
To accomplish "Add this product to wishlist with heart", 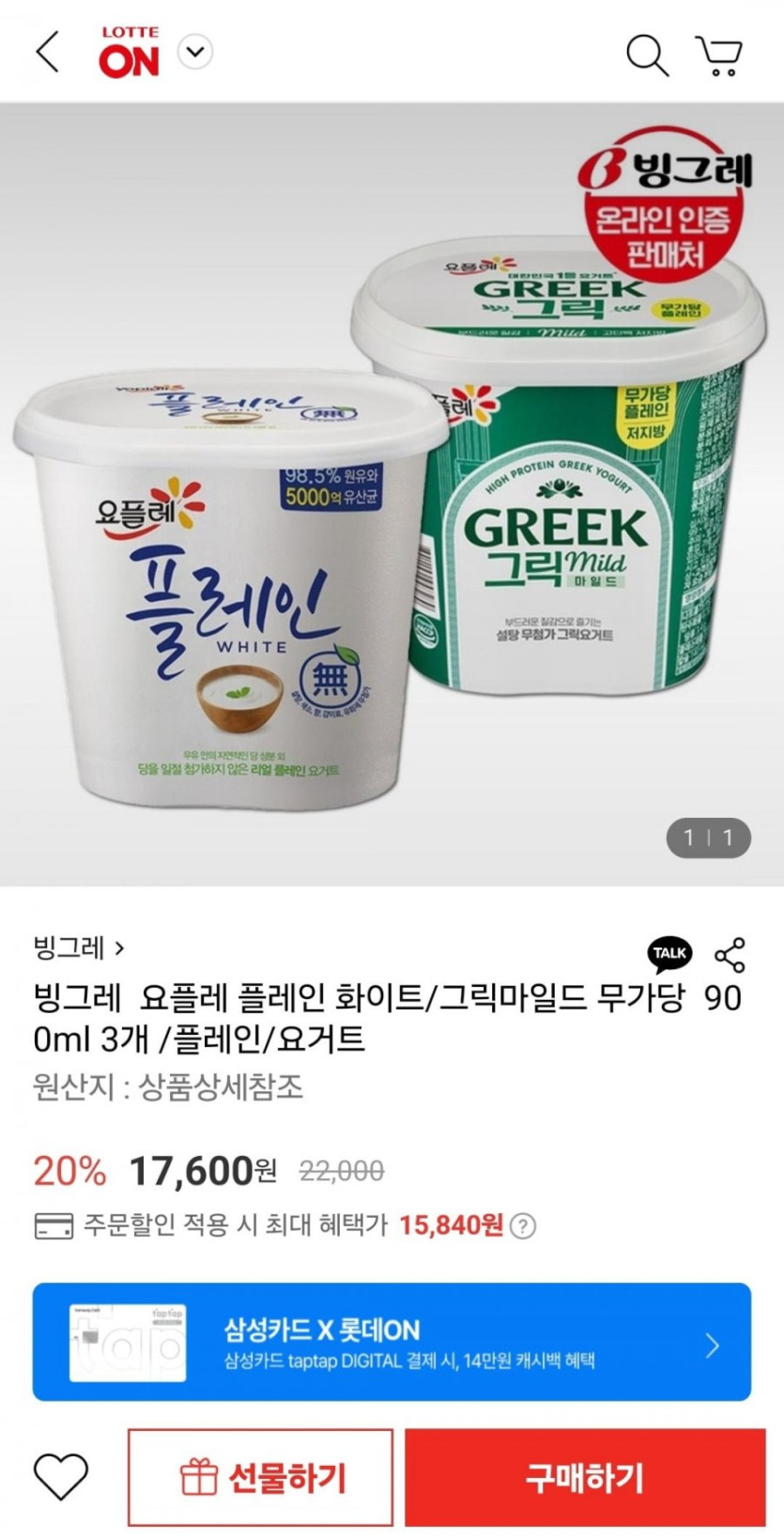I will 61,1477.
